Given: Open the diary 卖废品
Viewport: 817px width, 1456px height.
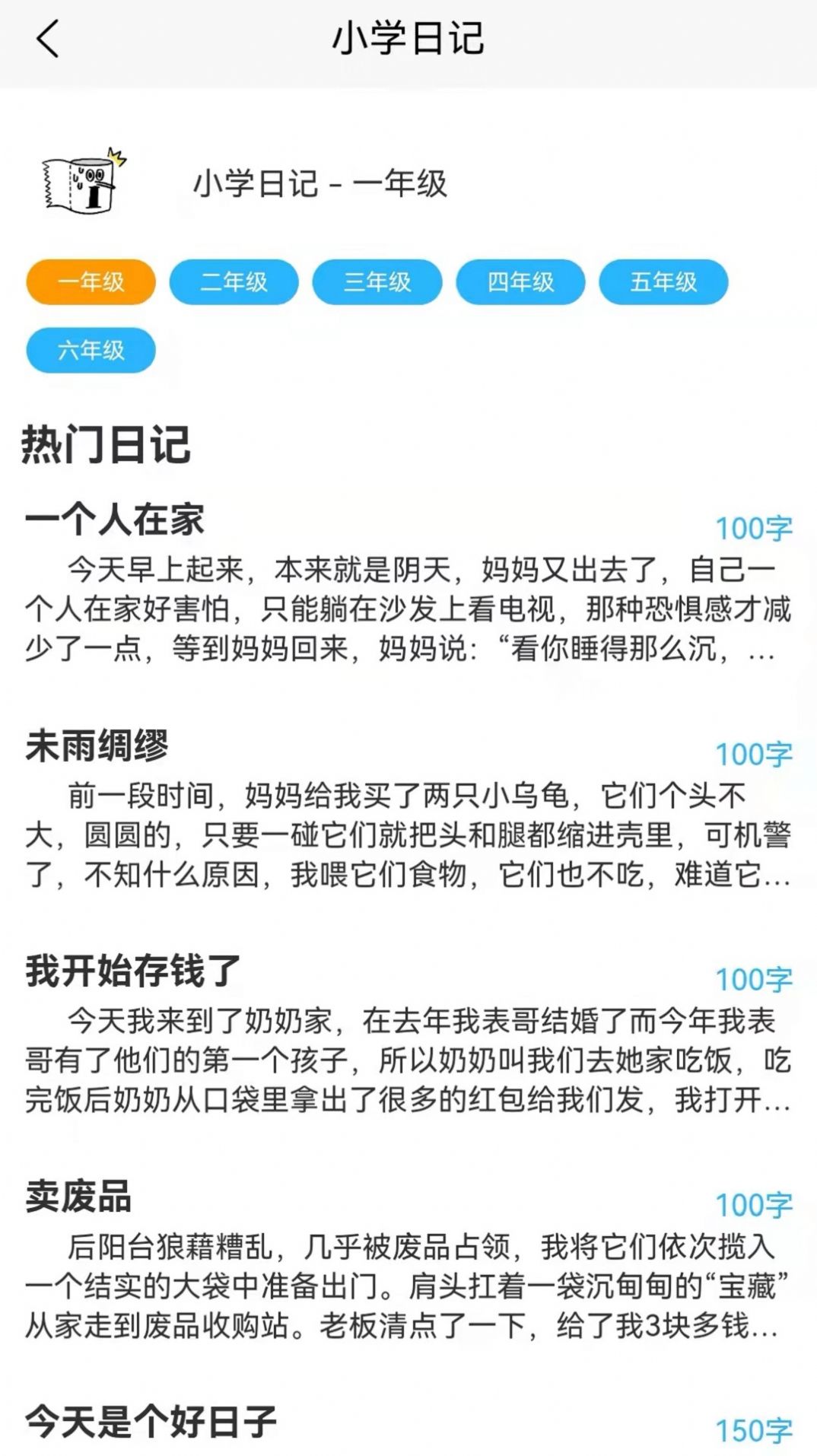Looking at the screenshot, I should [79, 1197].
